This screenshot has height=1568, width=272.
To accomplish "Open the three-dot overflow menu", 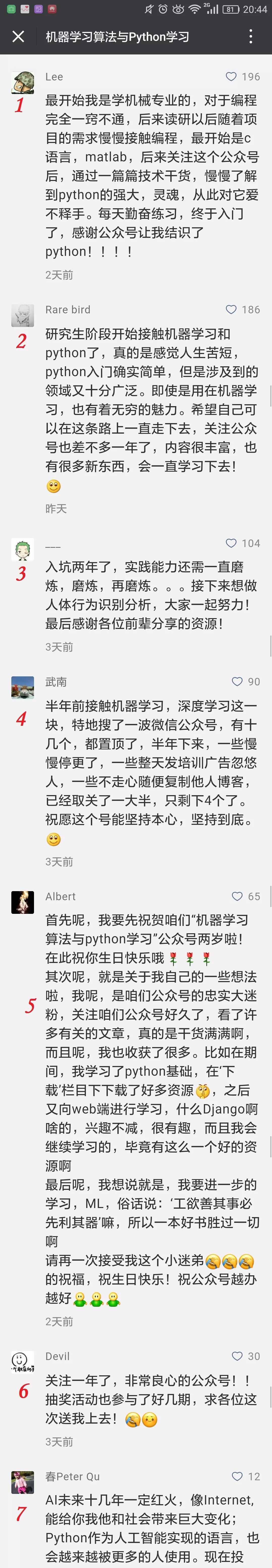I will coord(251,37).
